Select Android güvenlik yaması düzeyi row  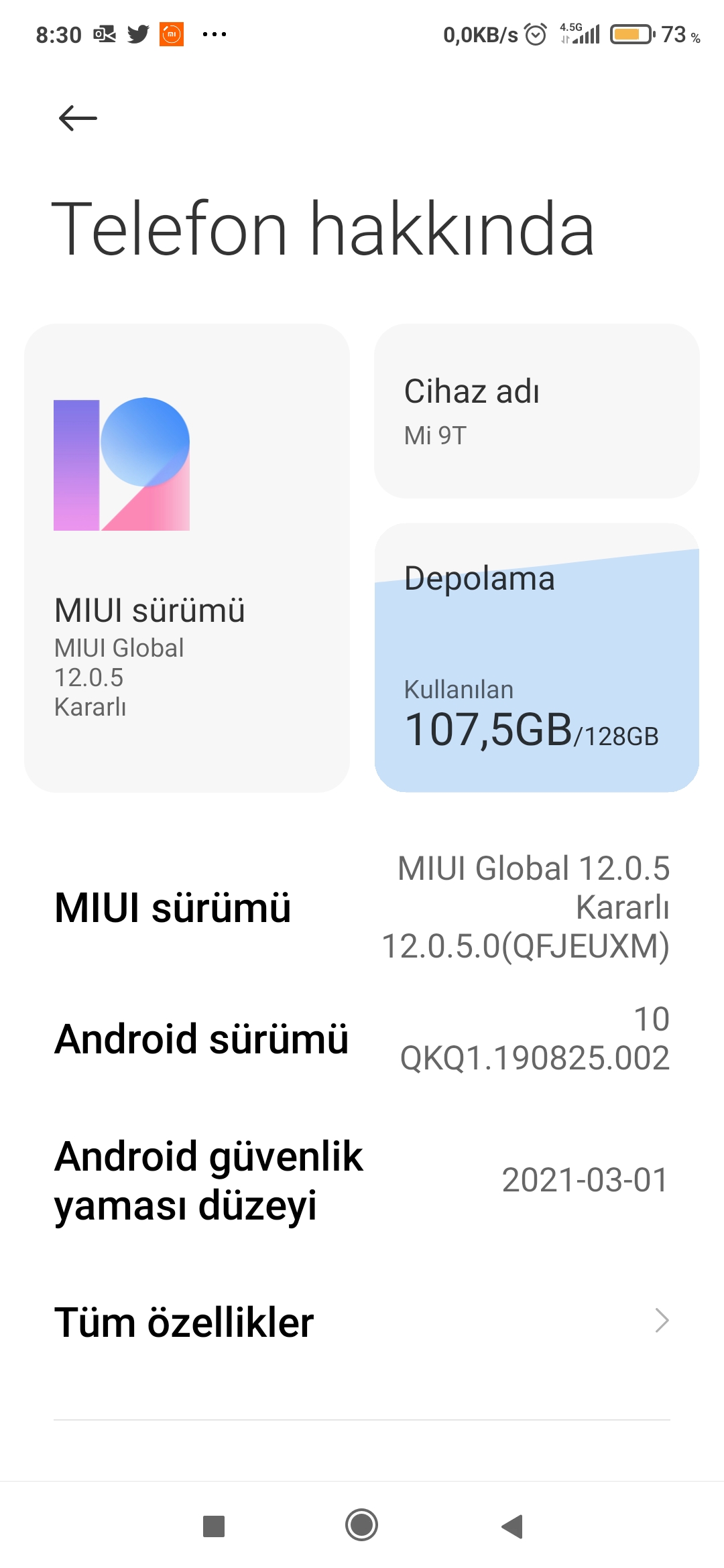click(362, 1181)
